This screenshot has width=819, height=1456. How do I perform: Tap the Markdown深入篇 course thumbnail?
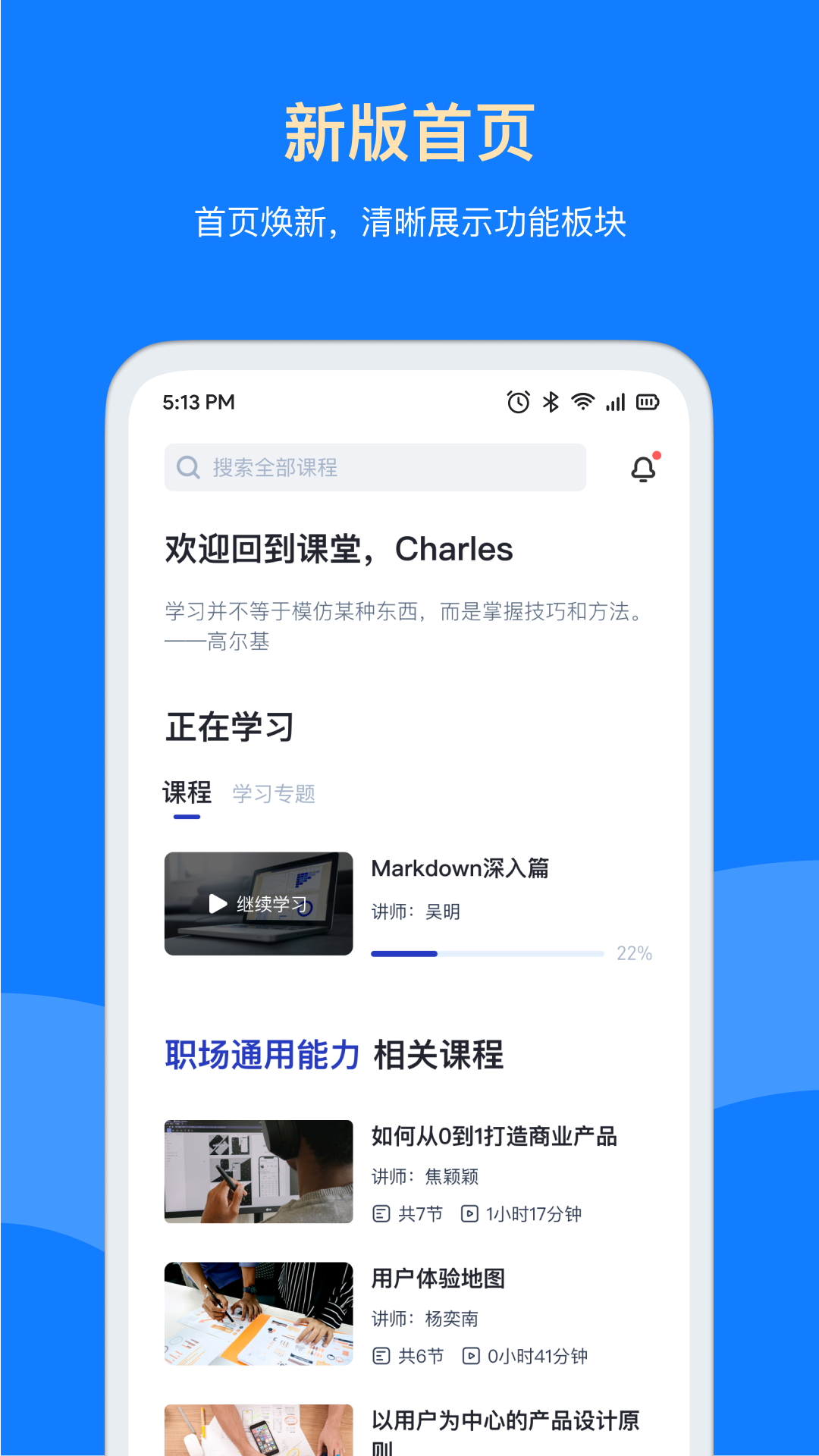pos(259,904)
